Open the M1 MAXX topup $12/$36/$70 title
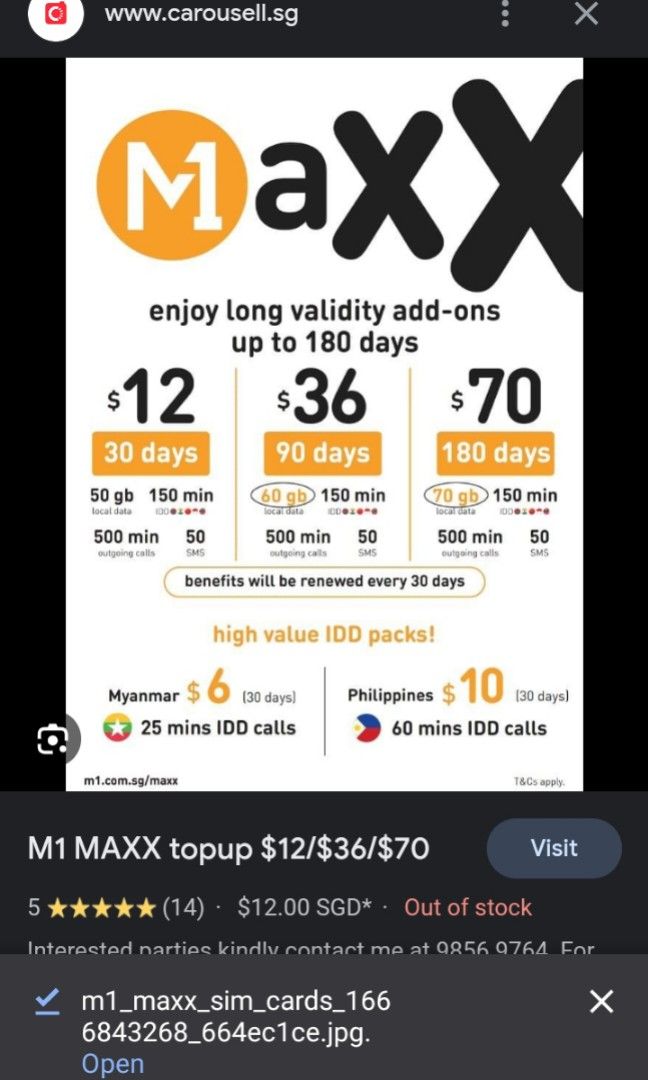648x1080 pixels. click(229, 849)
